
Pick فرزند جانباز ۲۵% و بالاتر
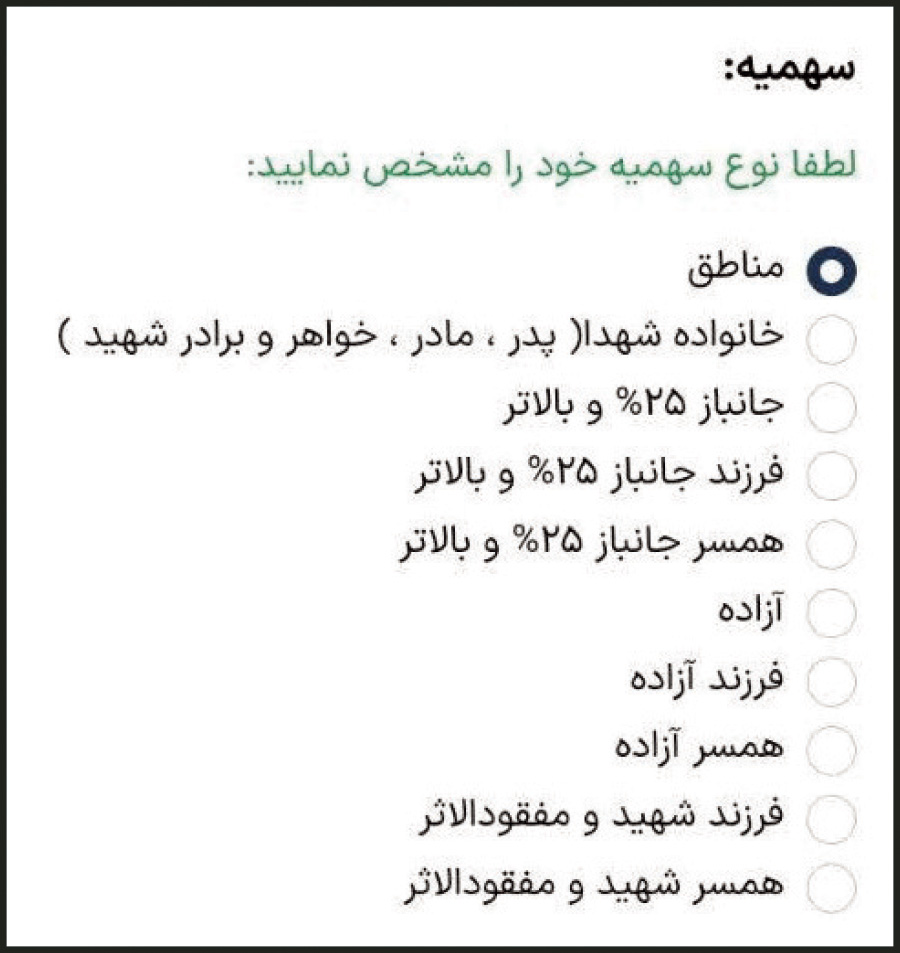click(x=831, y=476)
